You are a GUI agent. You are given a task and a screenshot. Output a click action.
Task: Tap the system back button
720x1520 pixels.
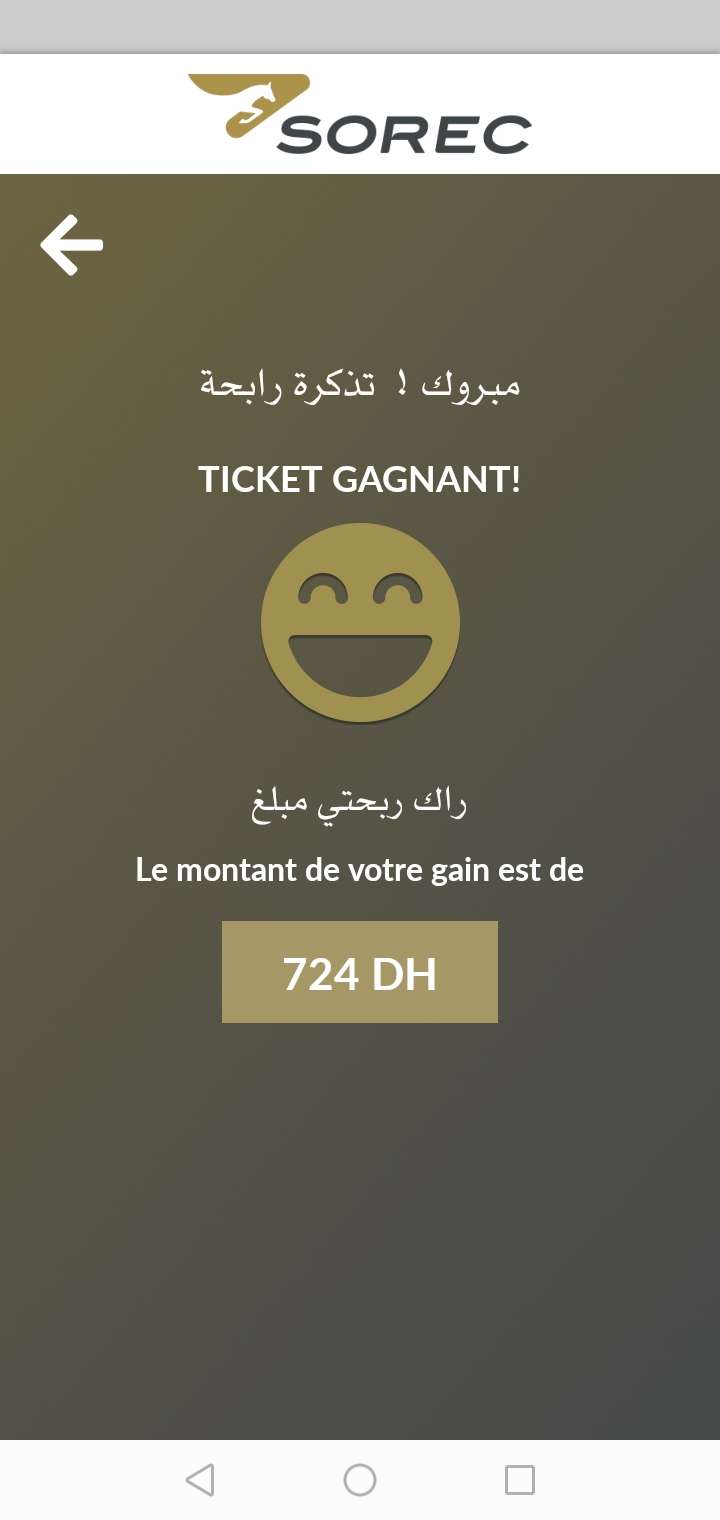[x=200, y=1479]
